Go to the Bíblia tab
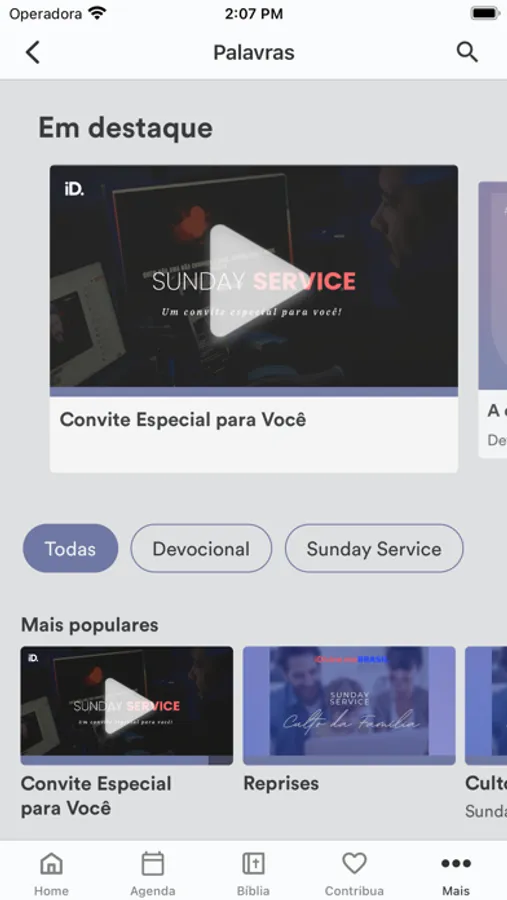507x900 pixels. click(x=253, y=874)
